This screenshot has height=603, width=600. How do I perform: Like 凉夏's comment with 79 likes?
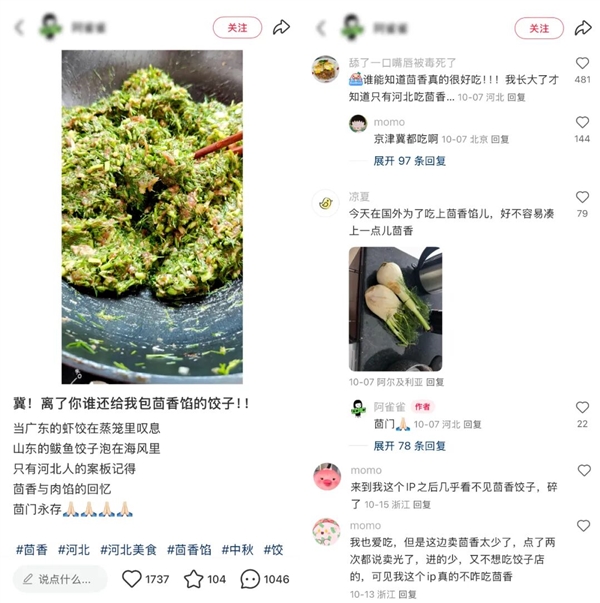pos(583,197)
